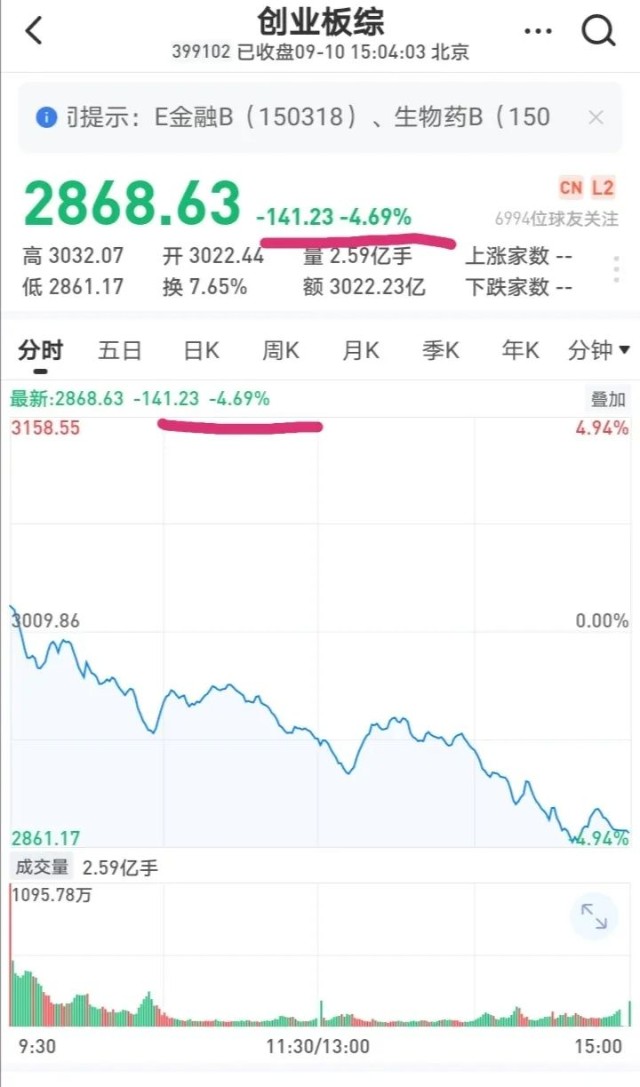
Task: Open the three-dot overflow menu
Action: point(537,31)
